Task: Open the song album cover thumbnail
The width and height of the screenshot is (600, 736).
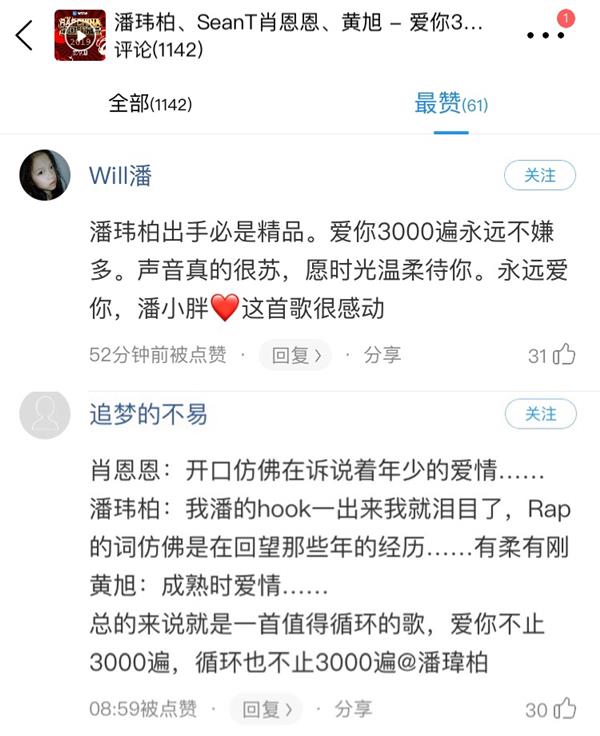Action: click(80, 34)
